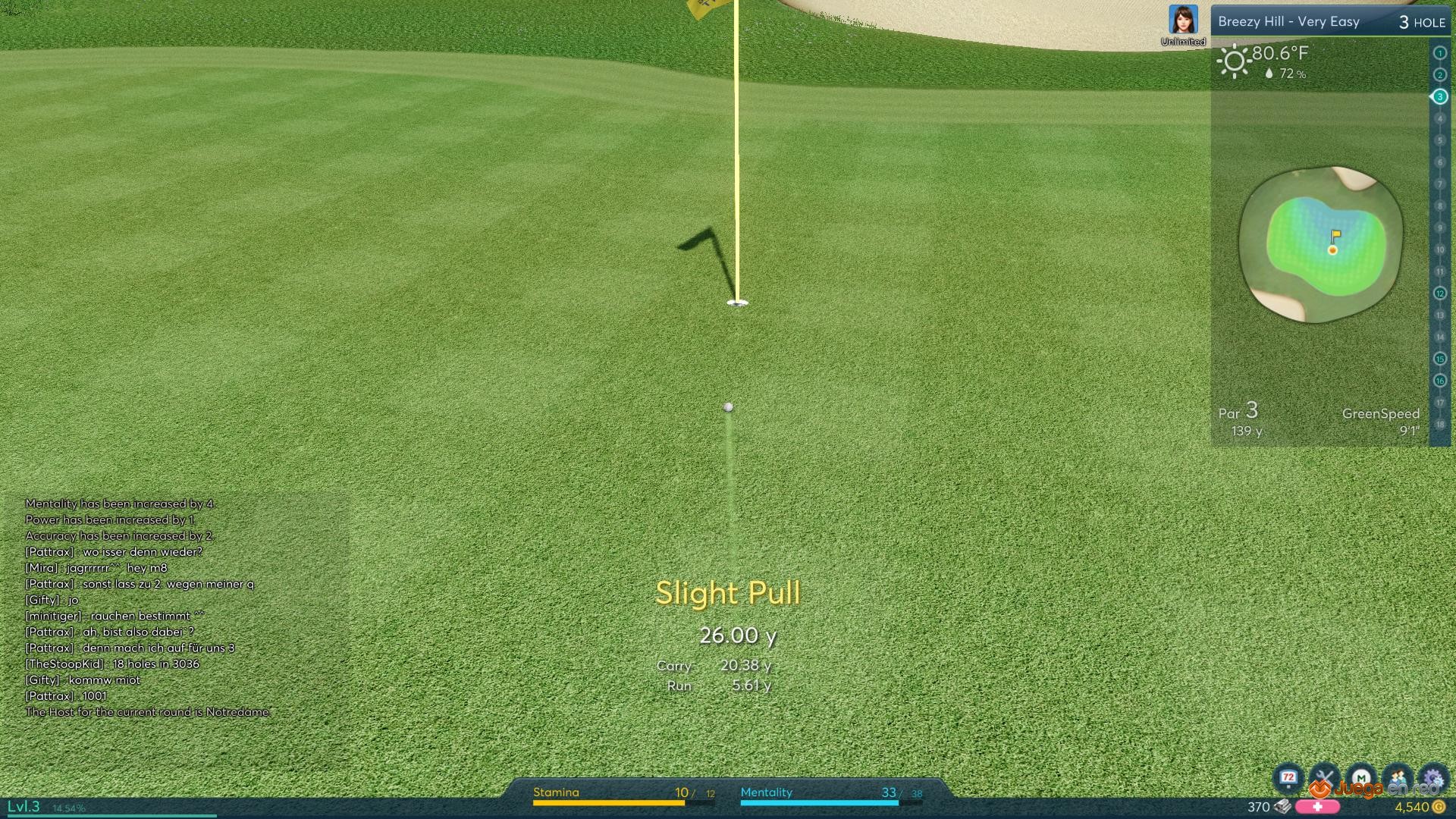Select hole 2 in the hole tracker
The width and height of the screenshot is (1456, 819).
(1439, 75)
